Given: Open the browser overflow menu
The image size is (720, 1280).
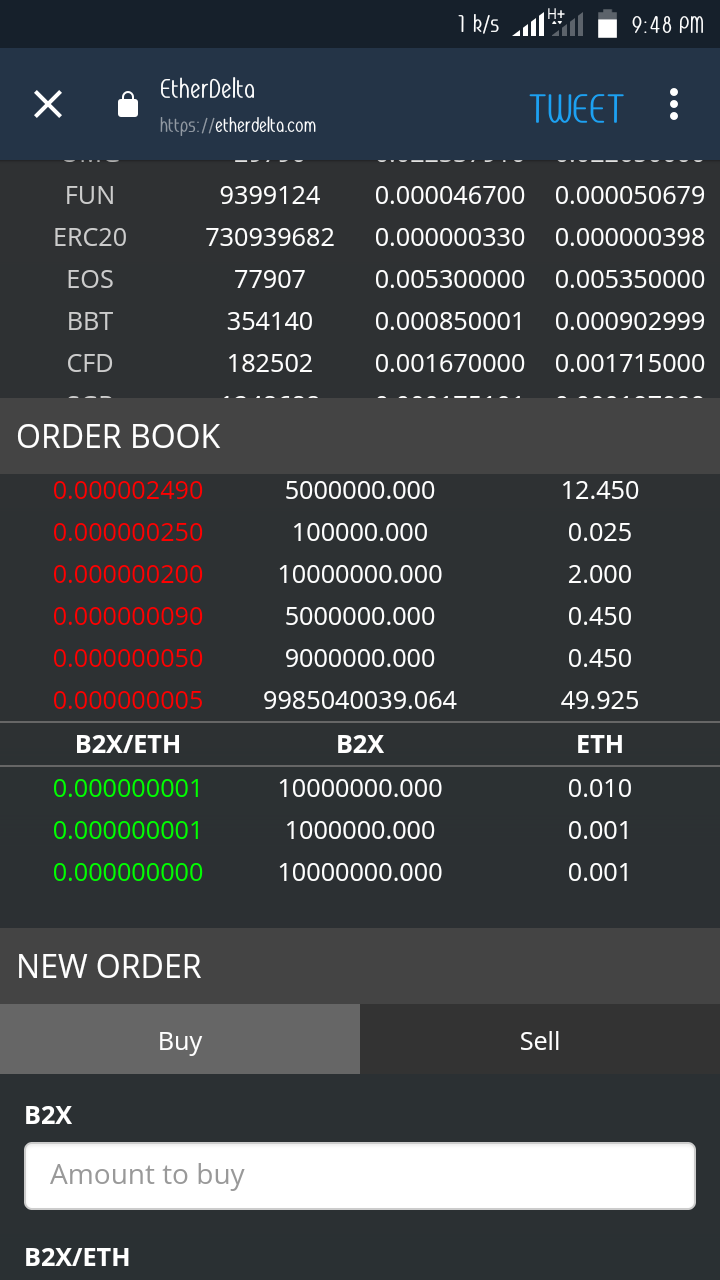Looking at the screenshot, I should point(674,104).
